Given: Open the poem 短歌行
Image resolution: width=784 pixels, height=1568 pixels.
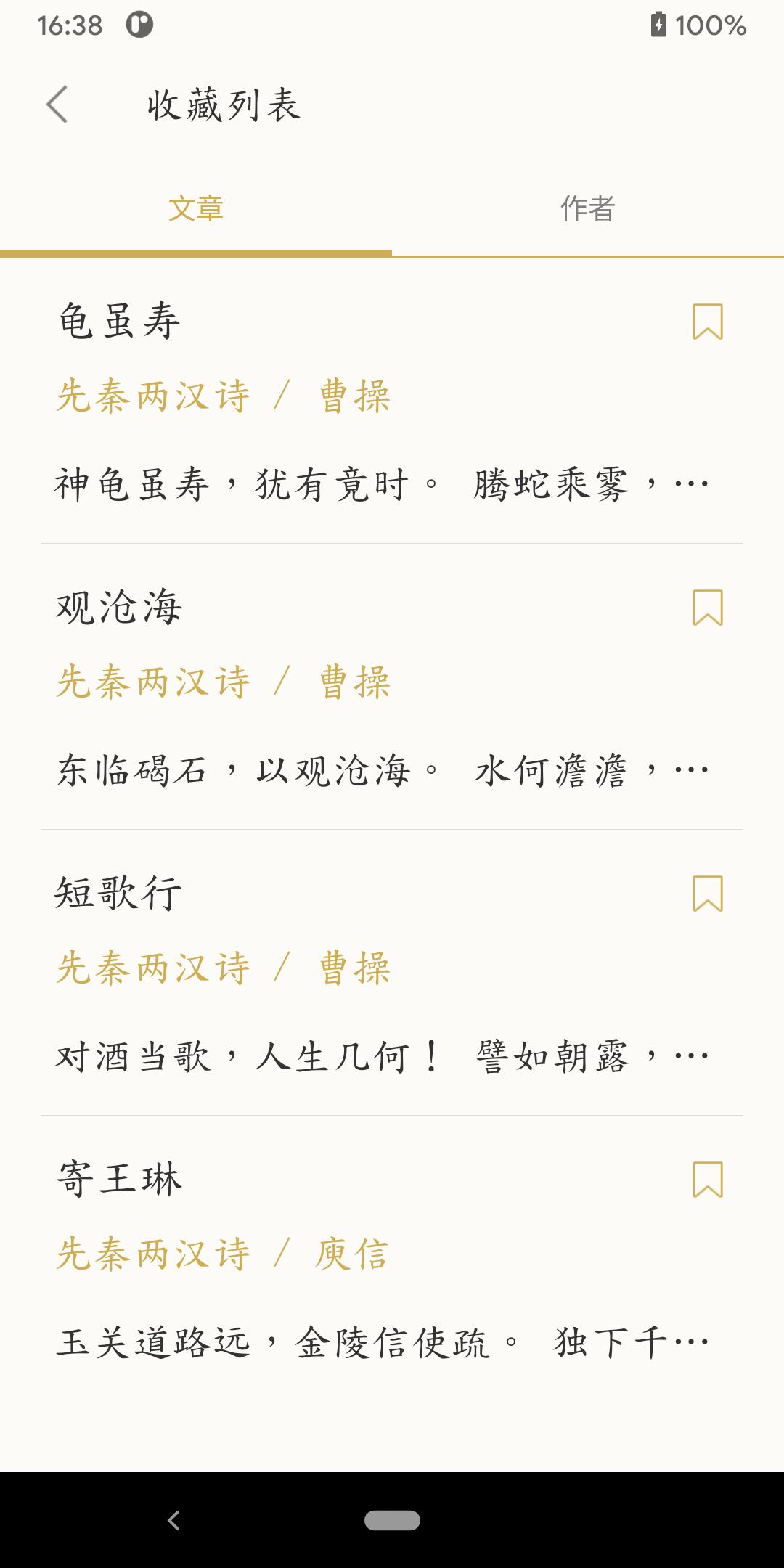Looking at the screenshot, I should click(392, 973).
